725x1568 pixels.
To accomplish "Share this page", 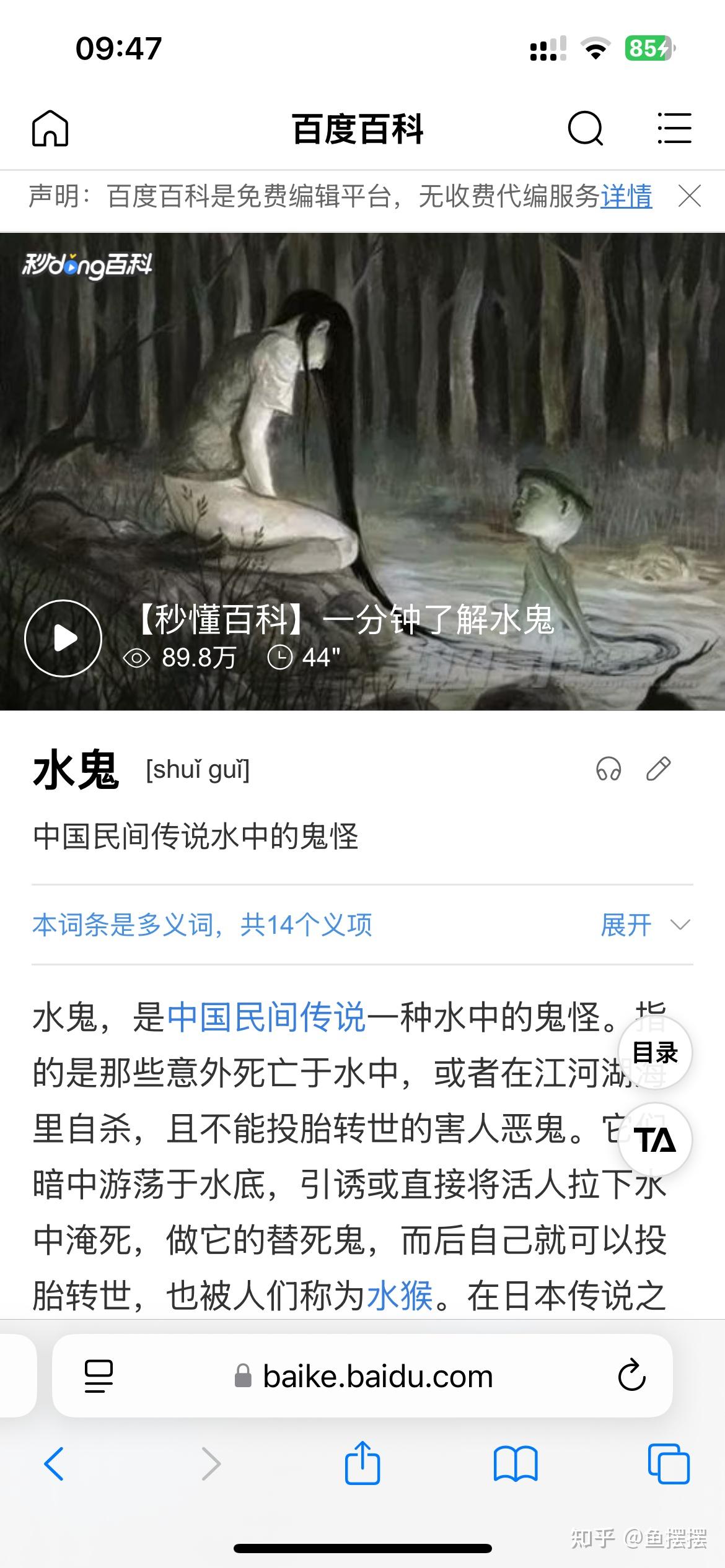I will 362,1464.
